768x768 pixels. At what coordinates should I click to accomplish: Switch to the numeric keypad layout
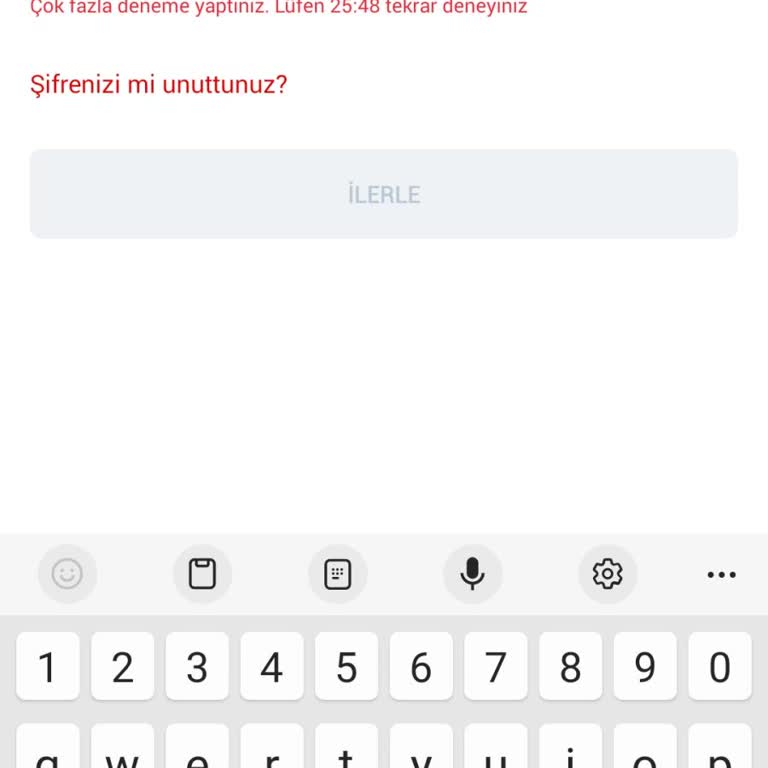click(338, 574)
